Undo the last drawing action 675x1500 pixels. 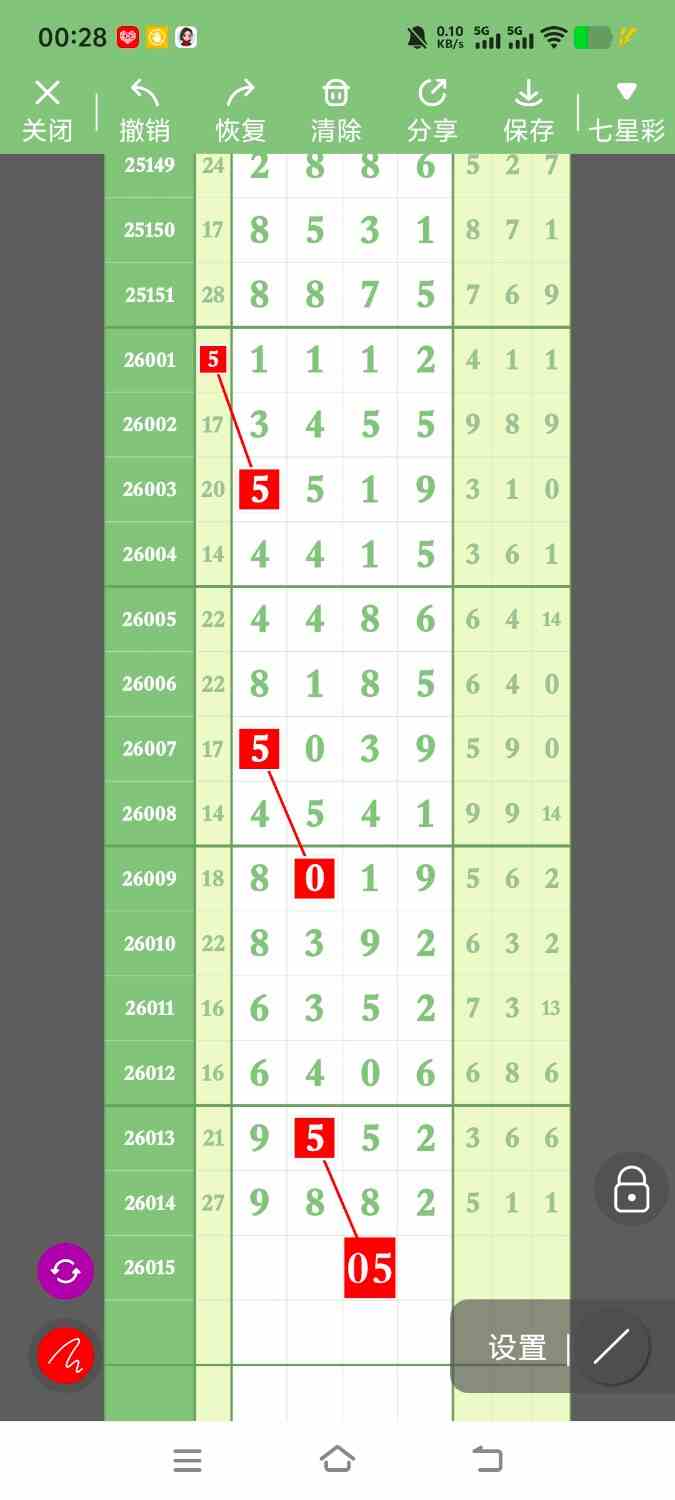(145, 111)
